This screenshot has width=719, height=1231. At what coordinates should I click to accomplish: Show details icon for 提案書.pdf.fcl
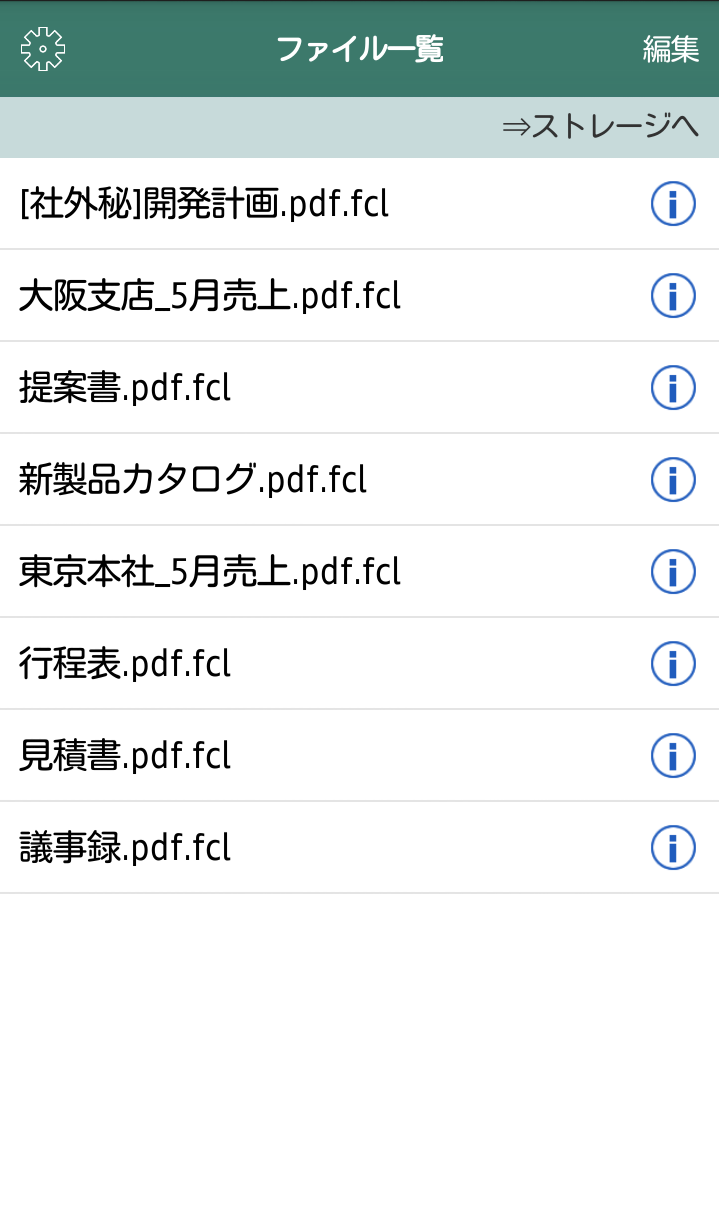pos(673,388)
